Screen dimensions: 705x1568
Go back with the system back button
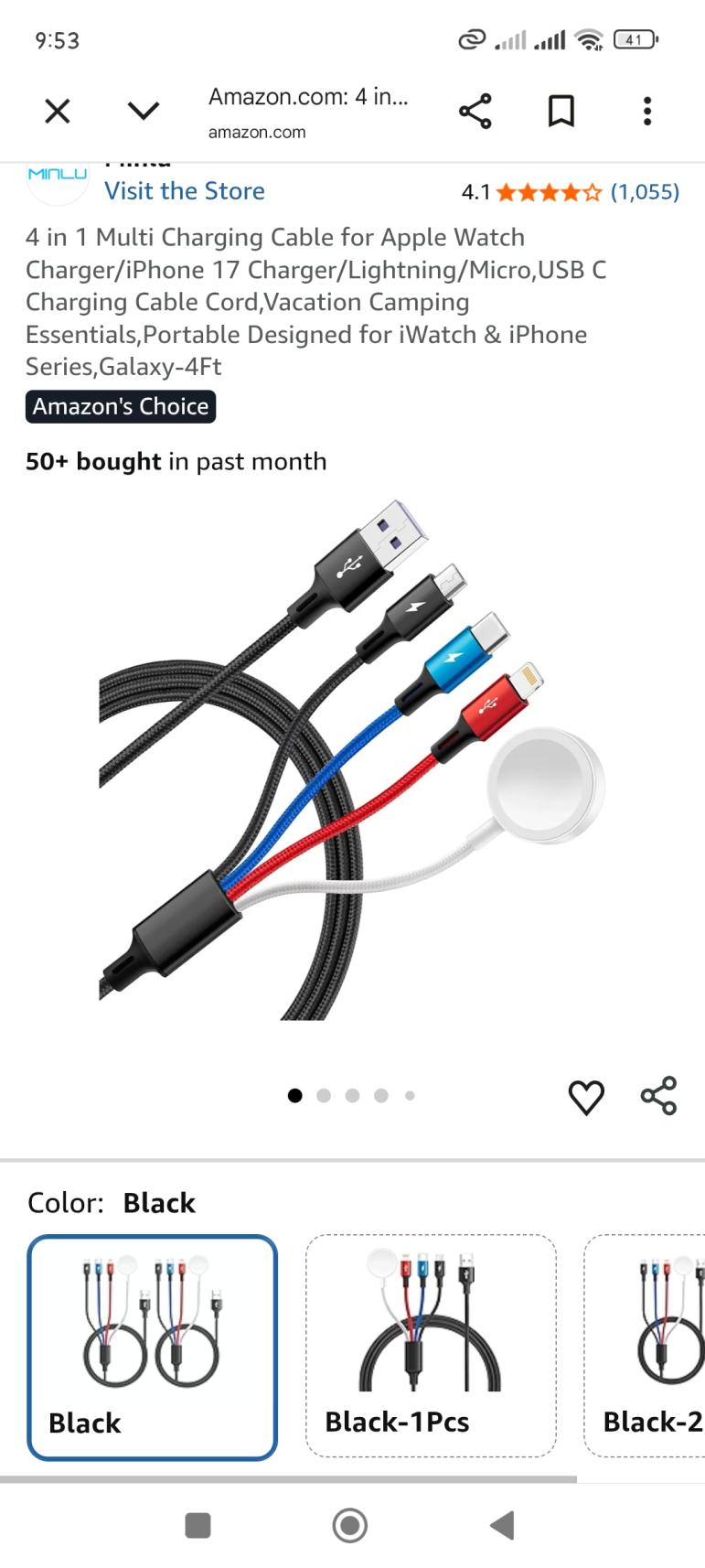click(x=502, y=1525)
